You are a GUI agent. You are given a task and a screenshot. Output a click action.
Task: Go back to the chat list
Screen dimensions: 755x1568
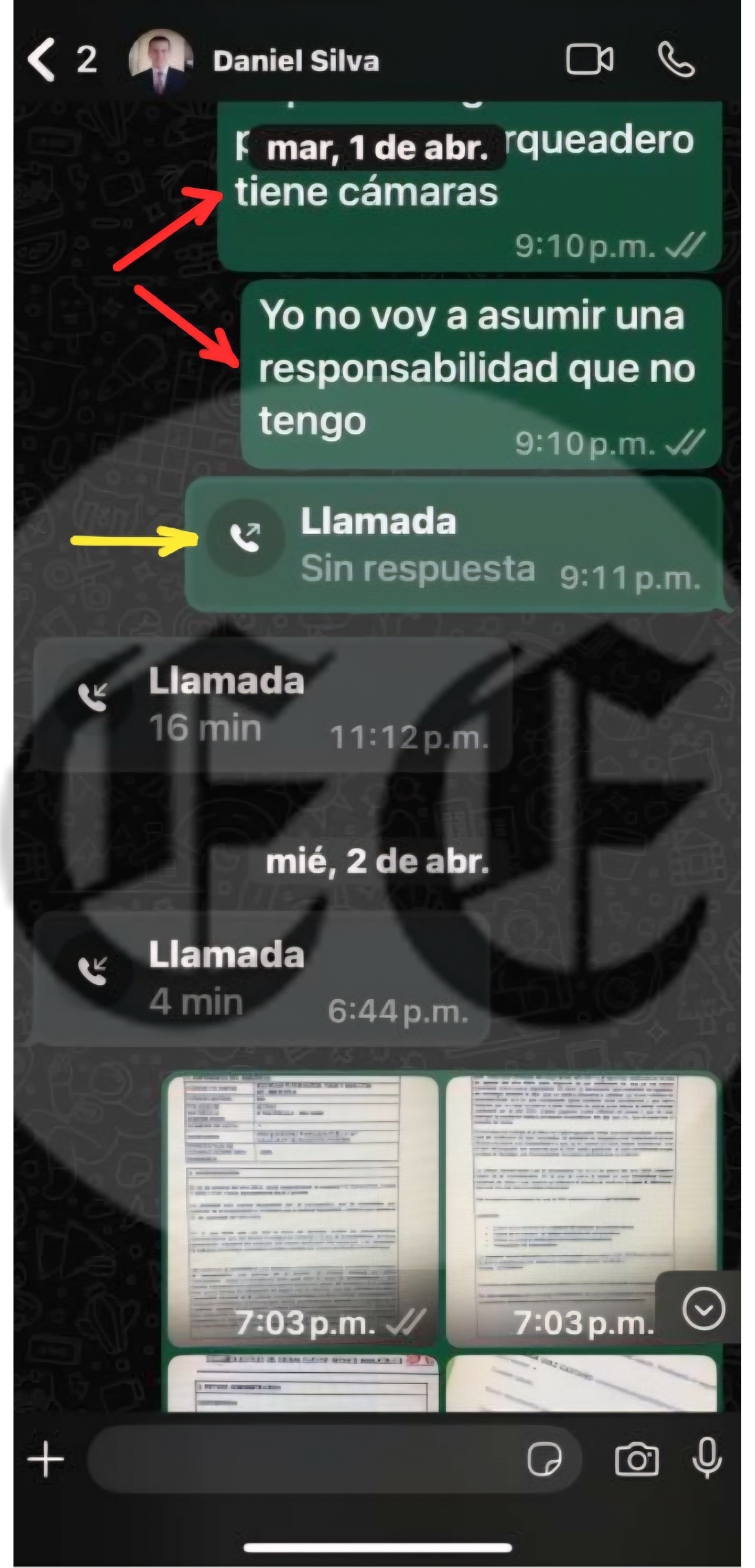pos(42,60)
